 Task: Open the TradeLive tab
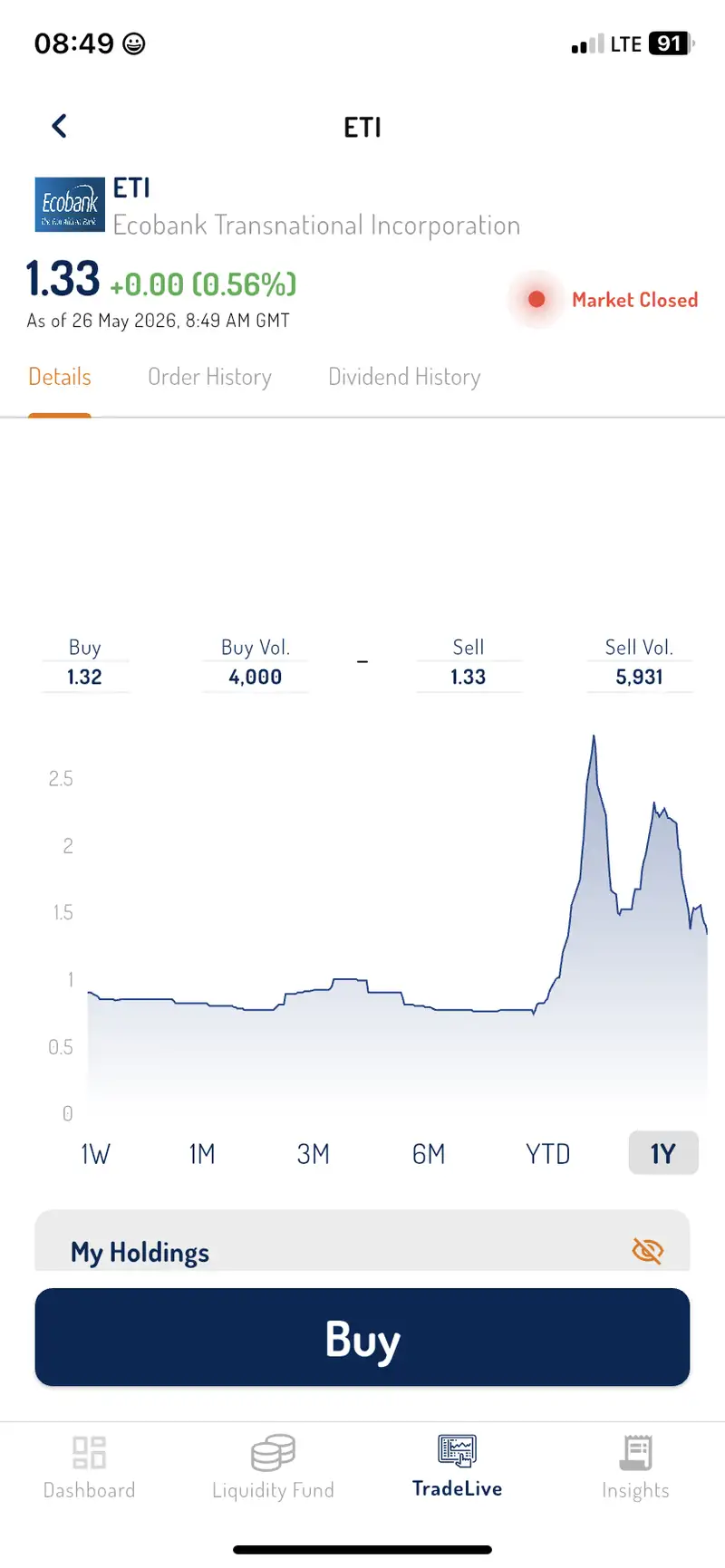[x=457, y=1467]
